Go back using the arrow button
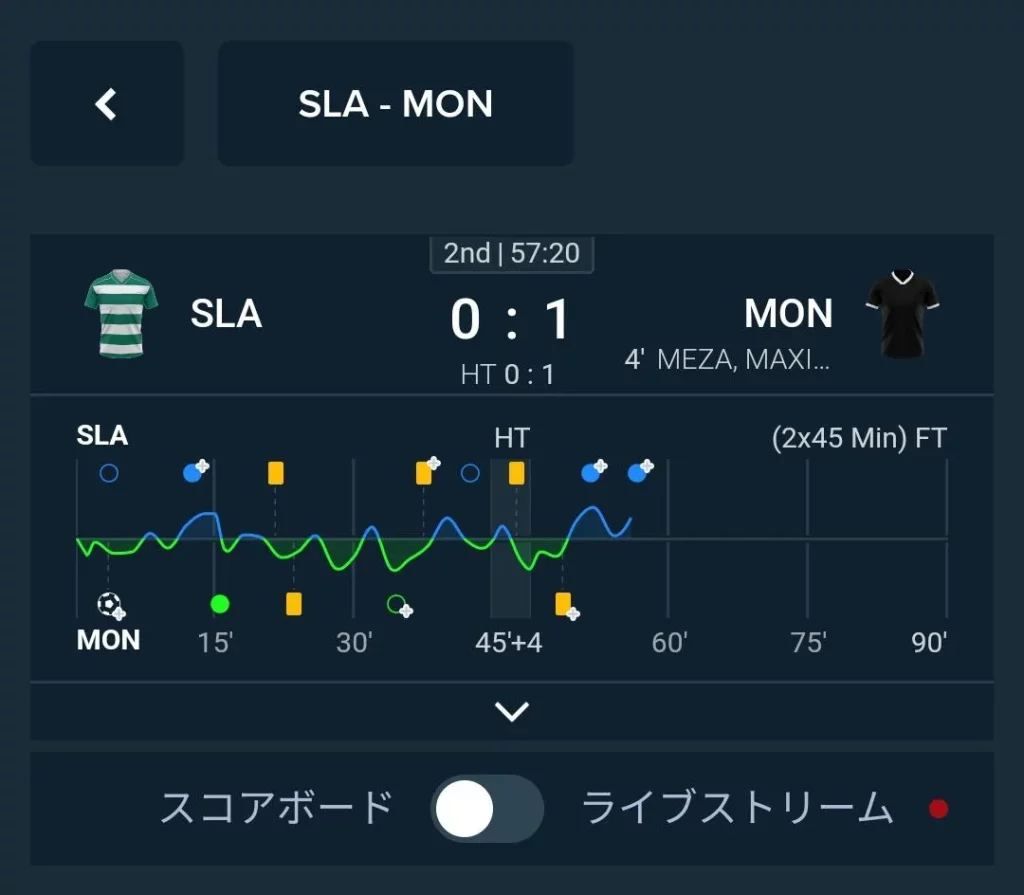The height and width of the screenshot is (895, 1024). 106,104
